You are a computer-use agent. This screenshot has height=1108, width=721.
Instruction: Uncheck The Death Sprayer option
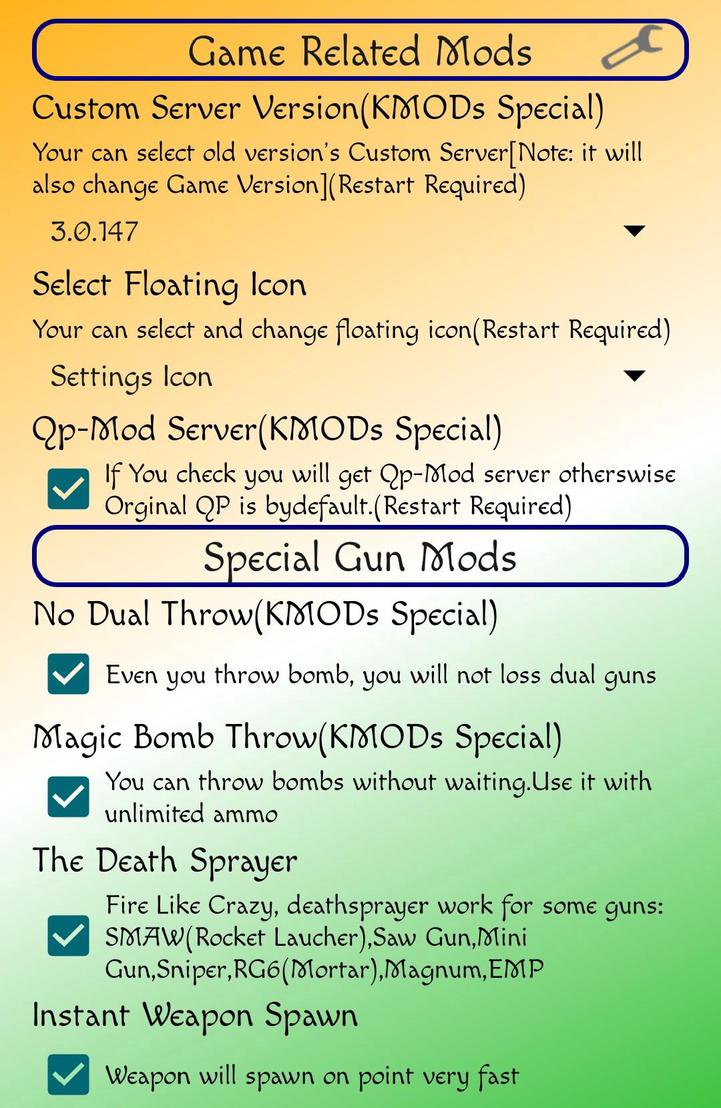68,937
